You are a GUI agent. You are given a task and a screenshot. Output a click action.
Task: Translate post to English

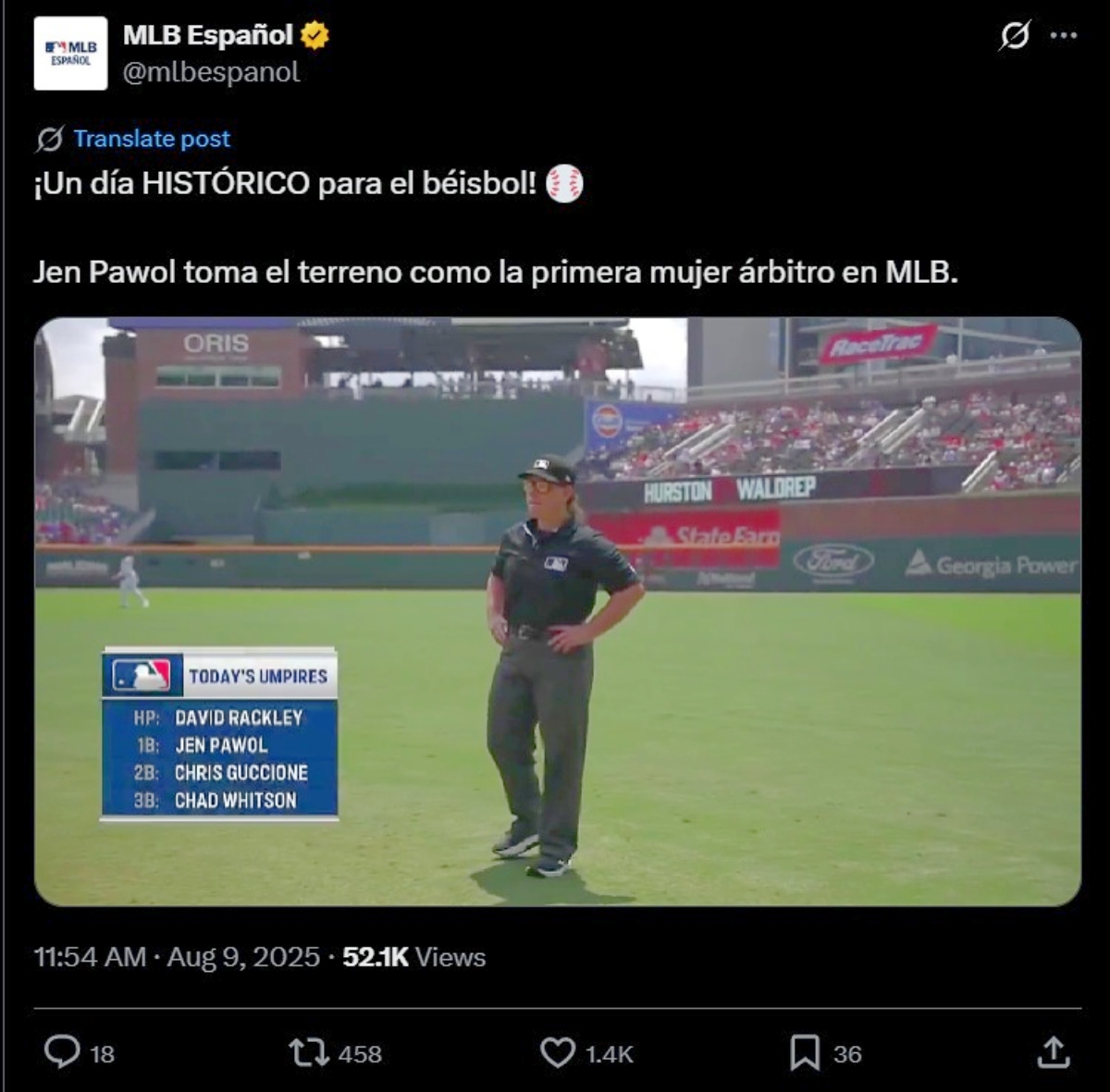(x=152, y=139)
